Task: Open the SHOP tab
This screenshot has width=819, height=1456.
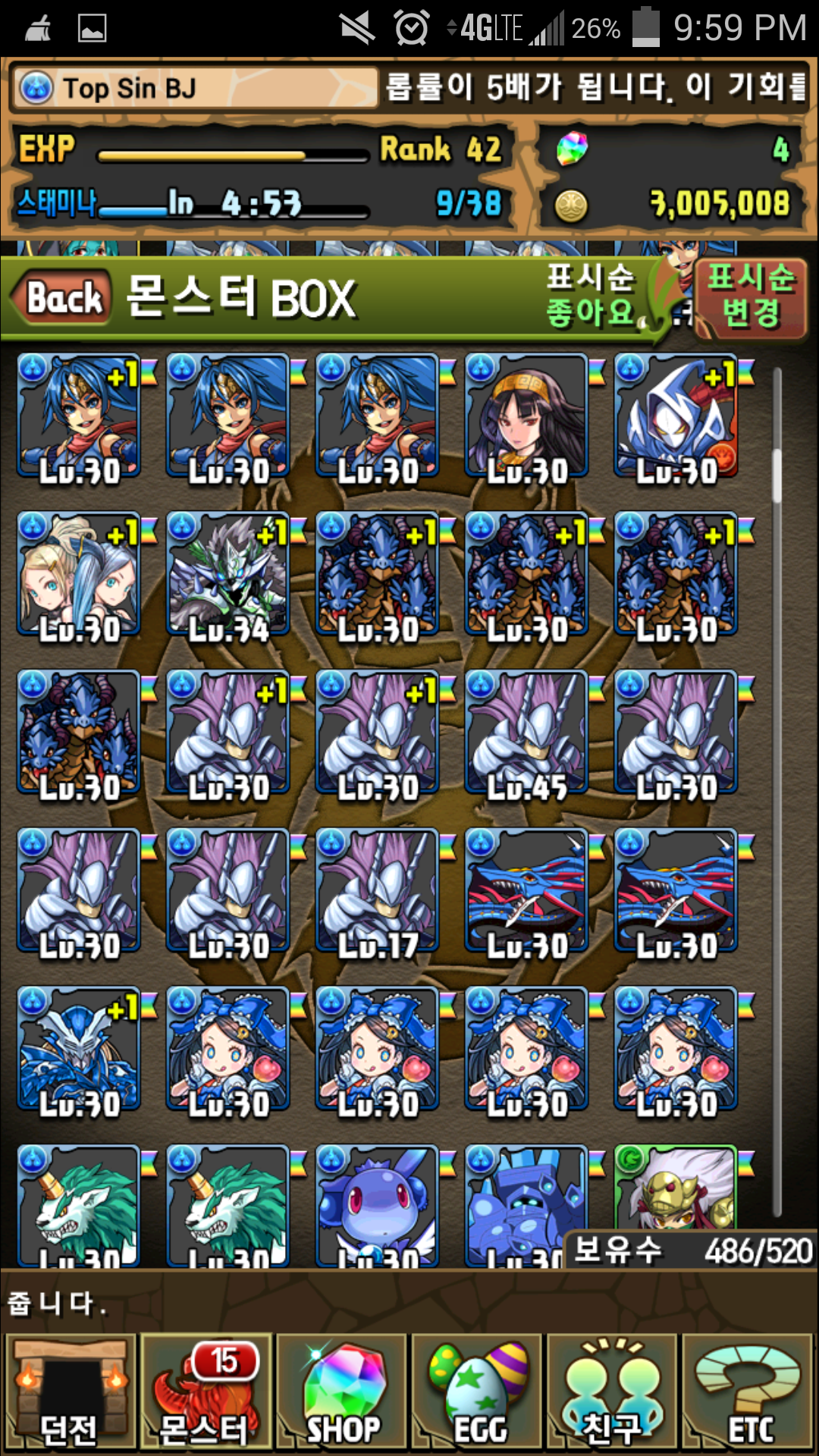Action: click(x=342, y=1393)
